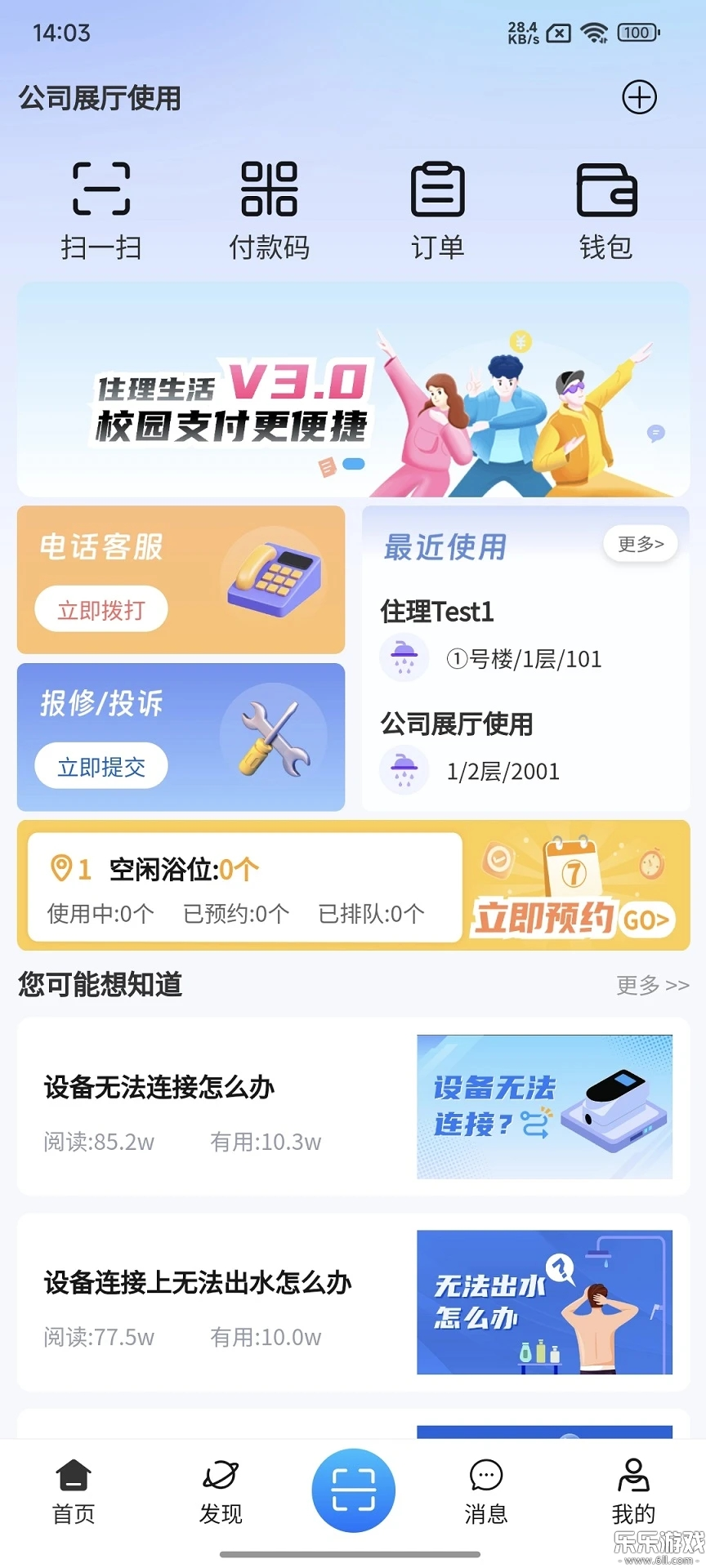Switch to the 发现 tab
The width and height of the screenshot is (706, 1568).
click(x=221, y=1491)
